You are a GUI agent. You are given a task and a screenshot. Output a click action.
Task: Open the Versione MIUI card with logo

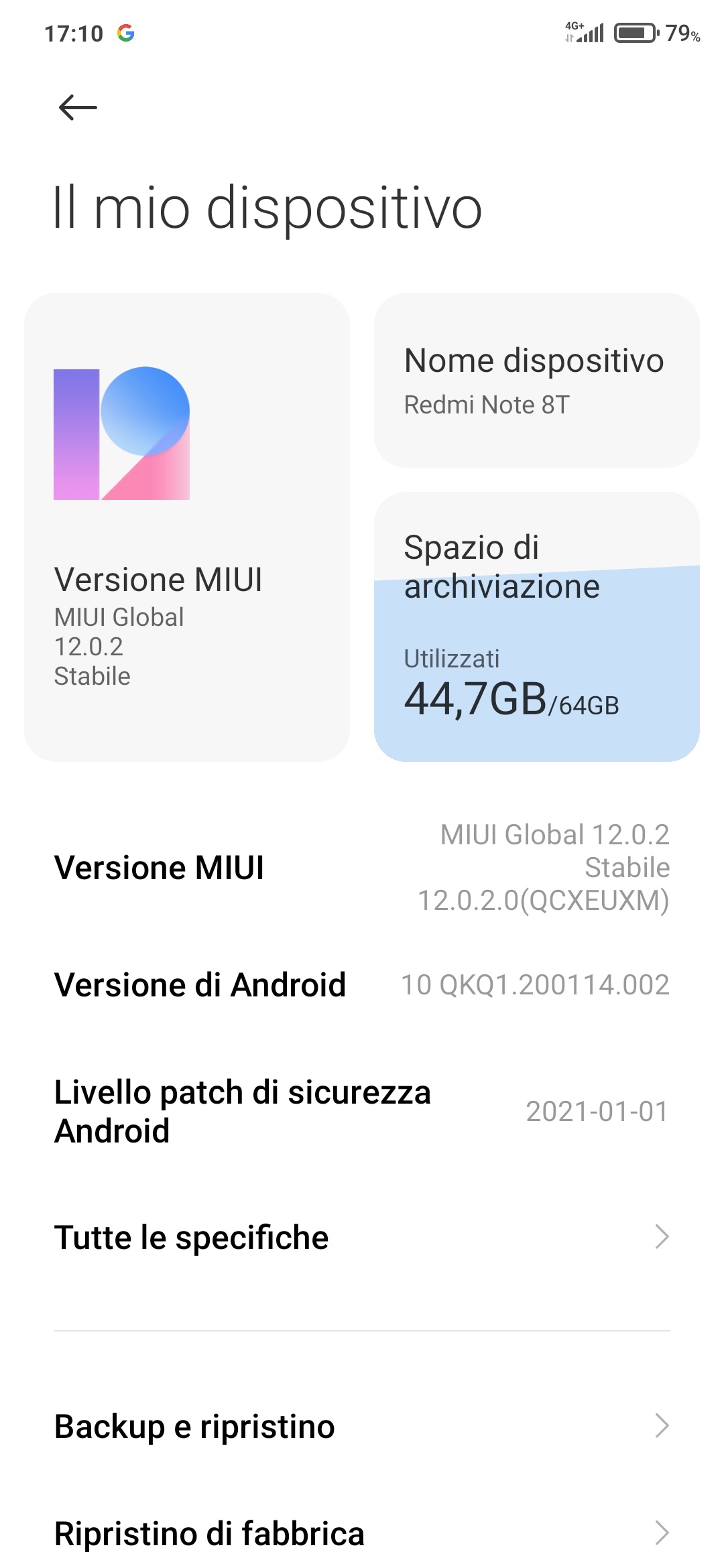[x=187, y=527]
